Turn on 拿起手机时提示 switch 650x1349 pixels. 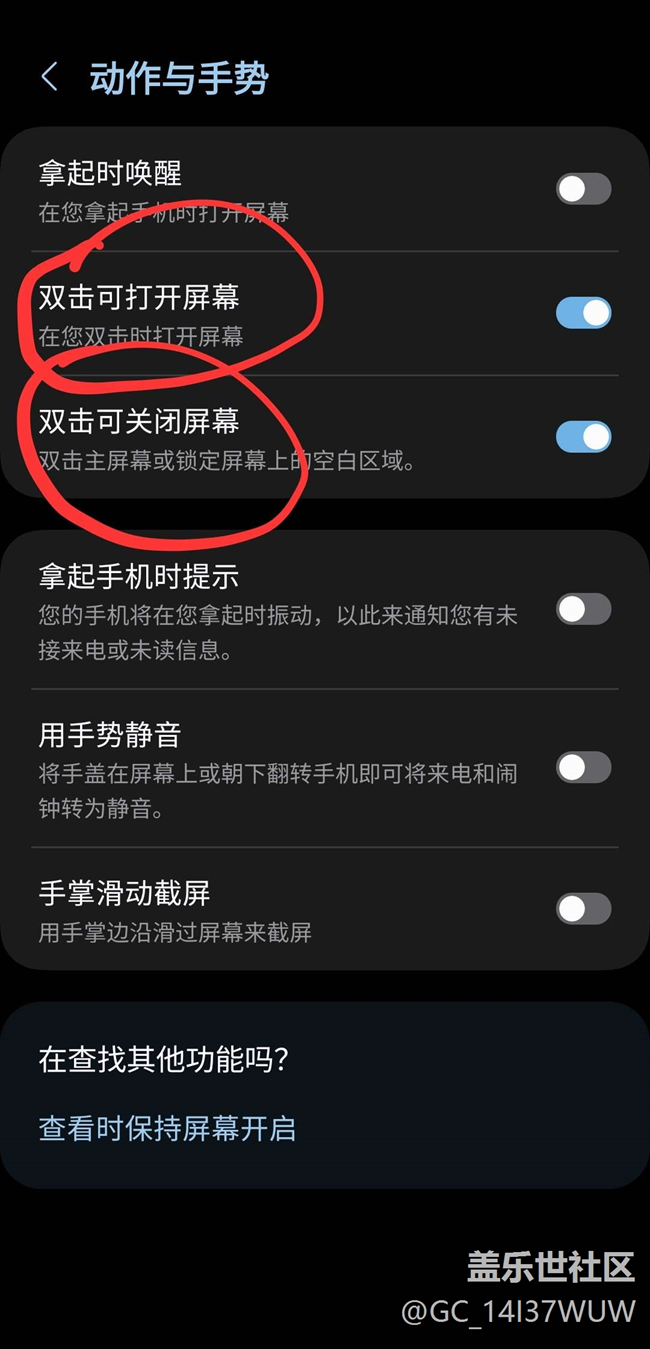pos(583,609)
